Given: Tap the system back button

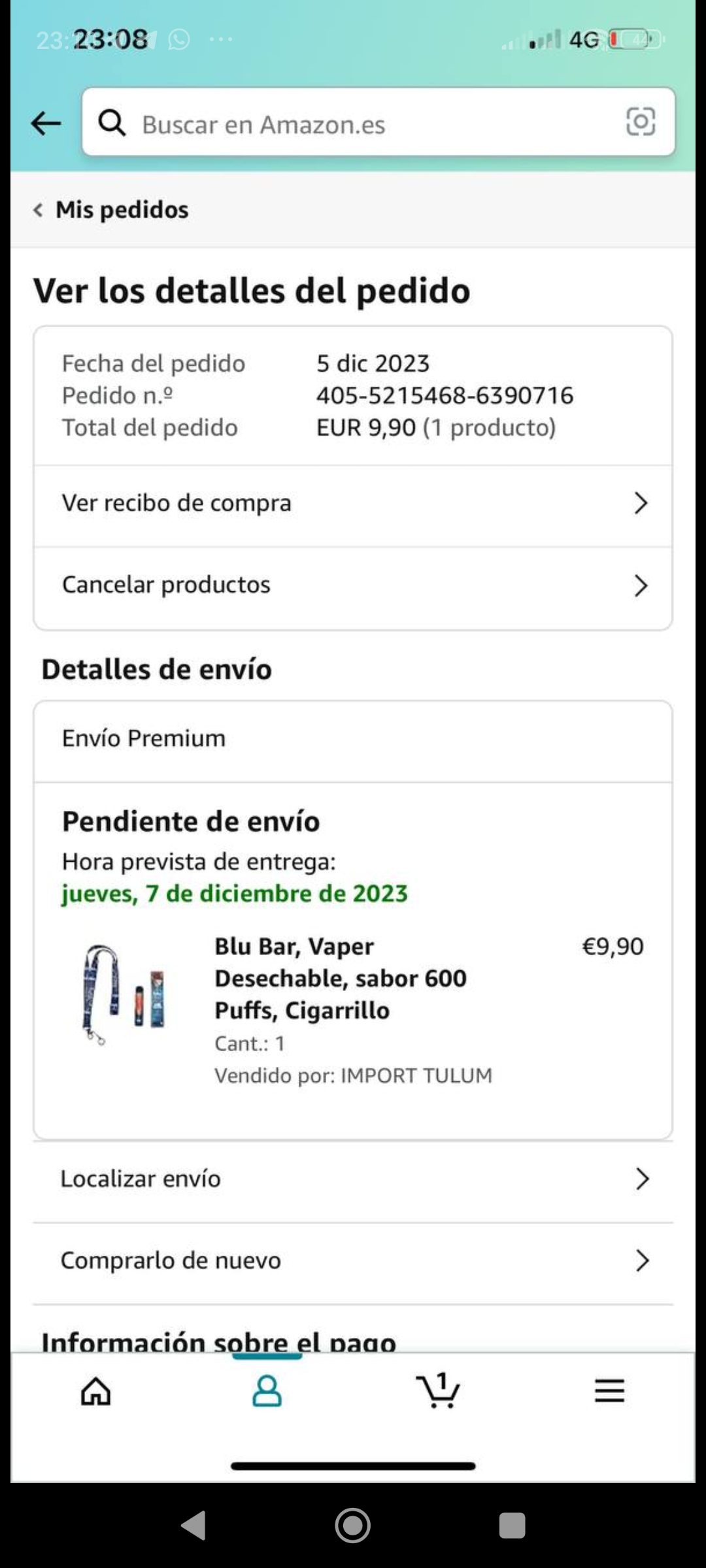Looking at the screenshot, I should click(193, 1526).
